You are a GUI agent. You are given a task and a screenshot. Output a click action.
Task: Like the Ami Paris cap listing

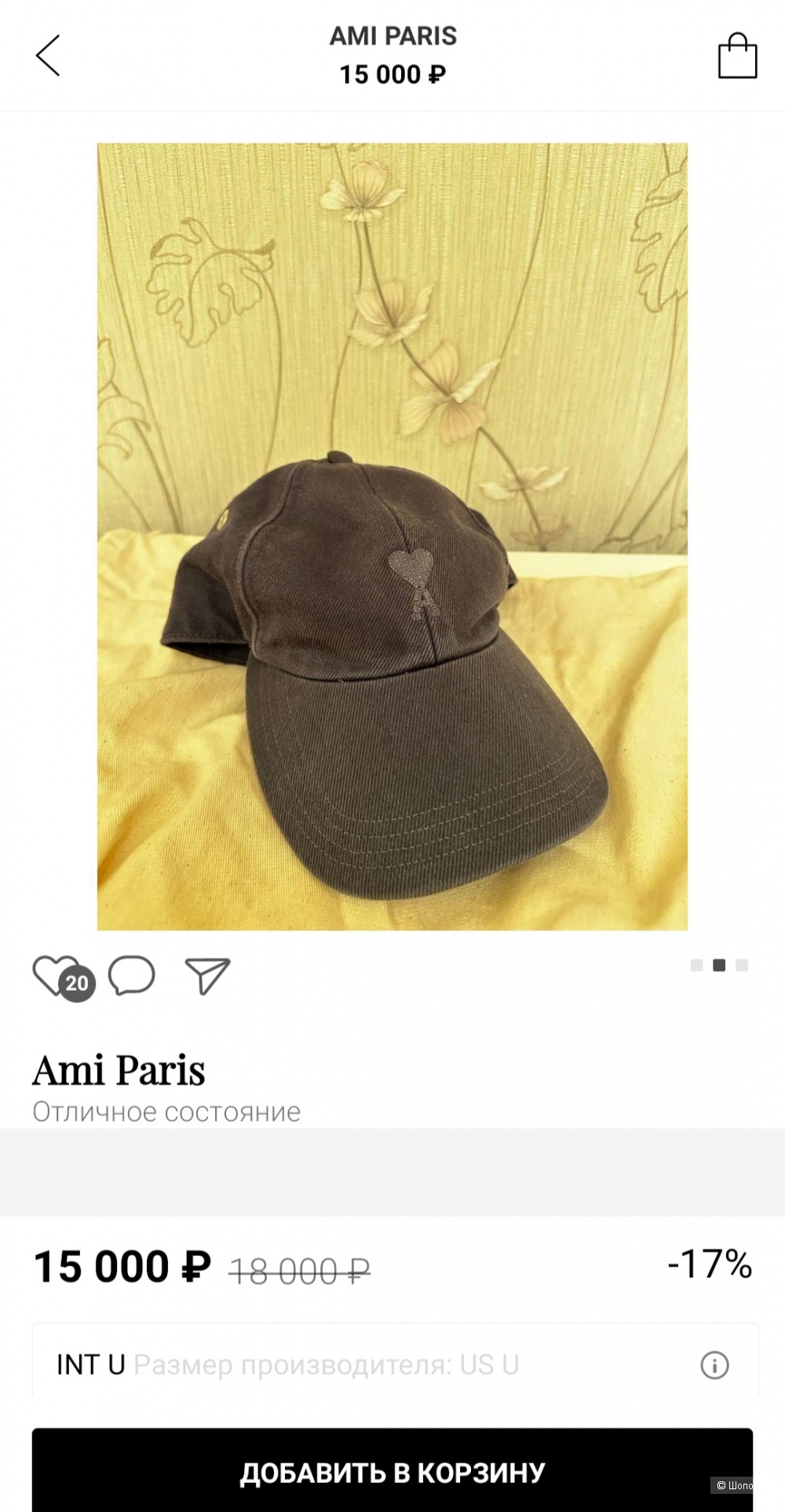(53, 975)
